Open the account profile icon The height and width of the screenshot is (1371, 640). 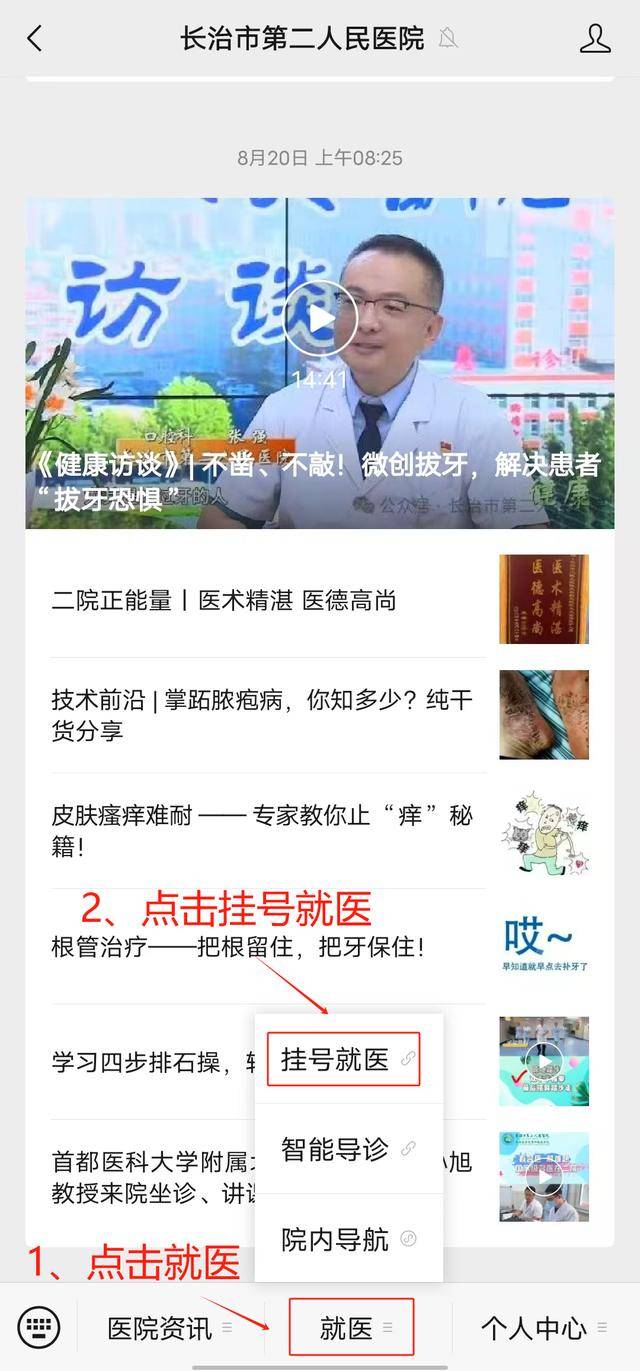pyautogui.click(x=595, y=39)
